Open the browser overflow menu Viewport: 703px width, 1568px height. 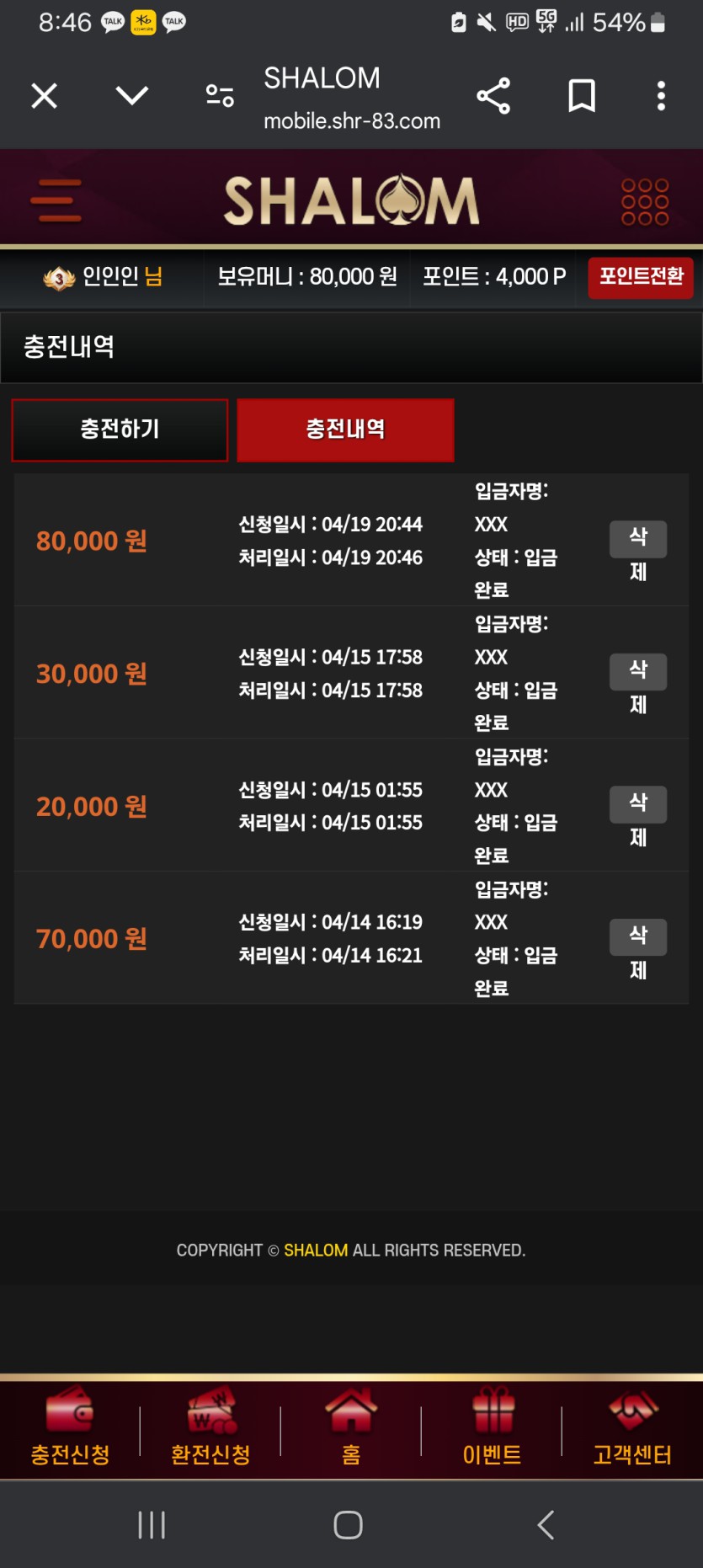tap(661, 96)
